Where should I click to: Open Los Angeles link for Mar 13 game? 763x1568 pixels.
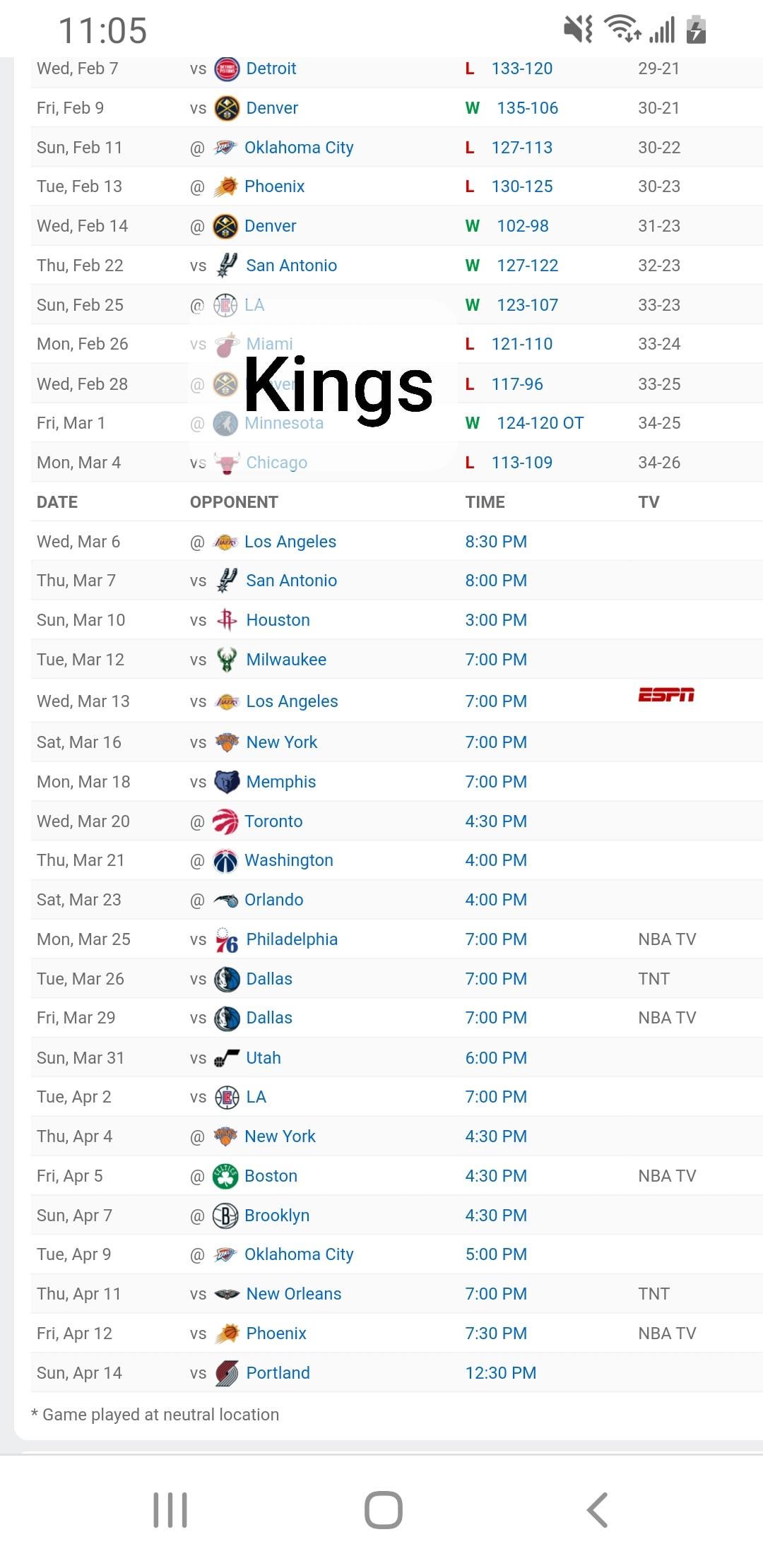292,701
